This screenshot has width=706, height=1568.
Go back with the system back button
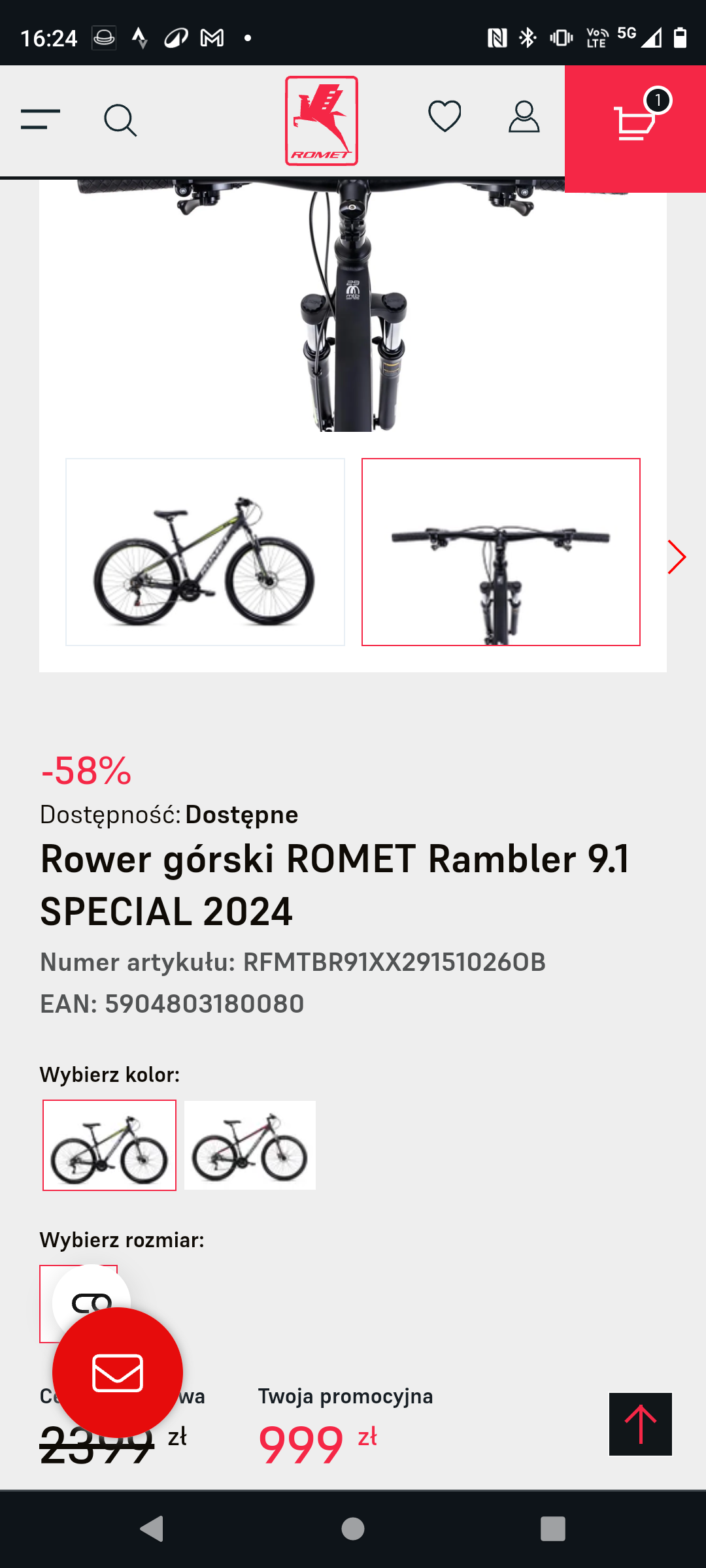(x=152, y=1529)
